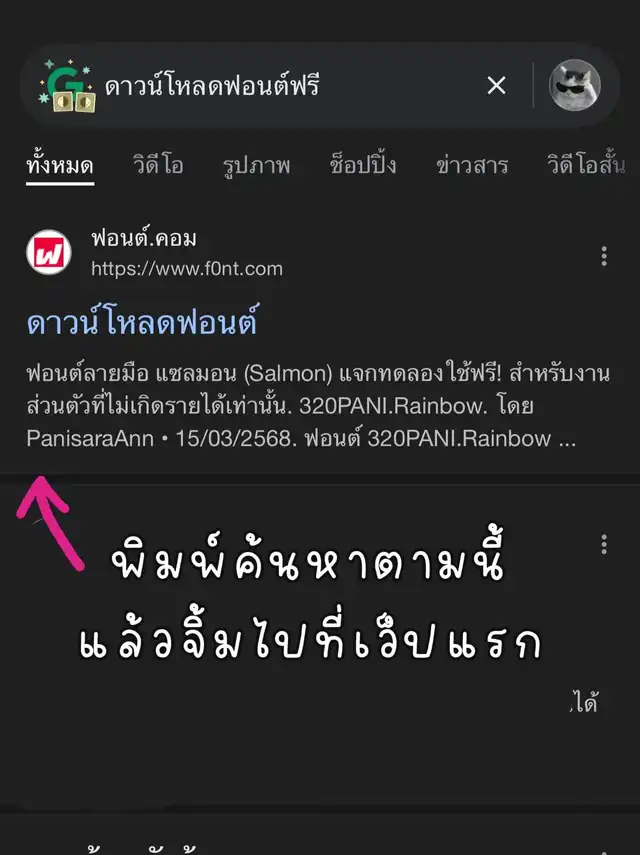Clear the search query with X
Viewport: 640px width, 855px height.
(x=496, y=86)
